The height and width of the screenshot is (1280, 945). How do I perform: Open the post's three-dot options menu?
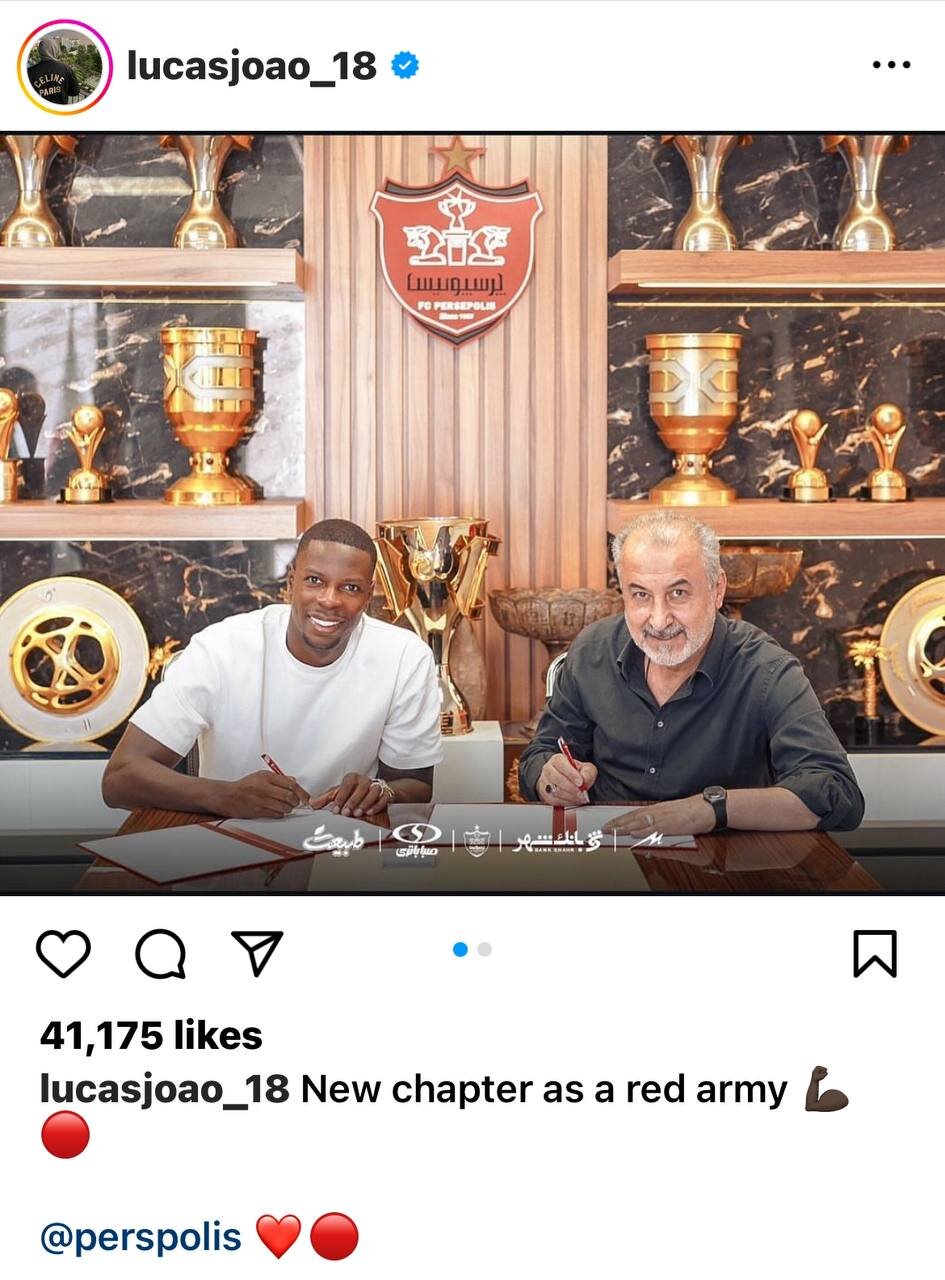point(891,66)
